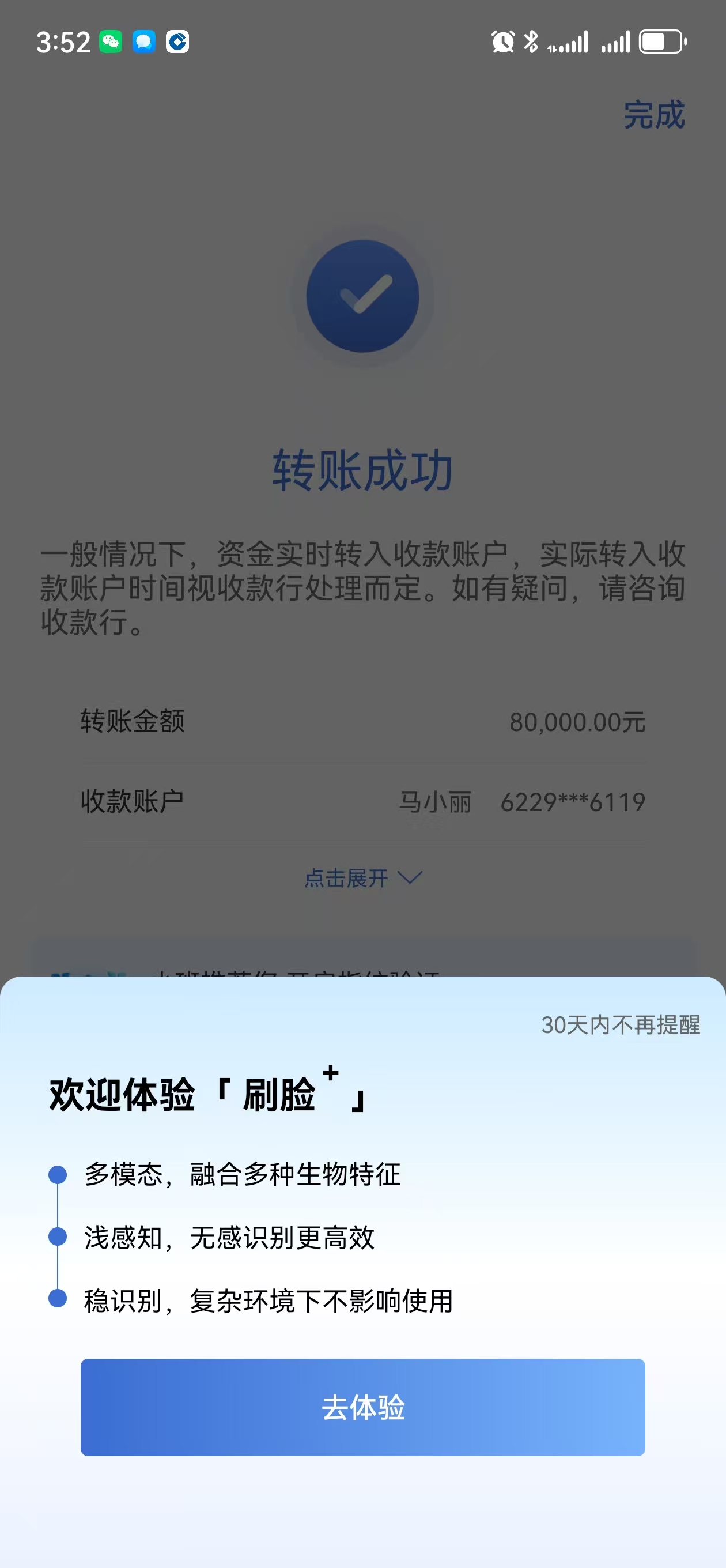
Task: Expand transfer details via 点击展开
Action: point(362,878)
